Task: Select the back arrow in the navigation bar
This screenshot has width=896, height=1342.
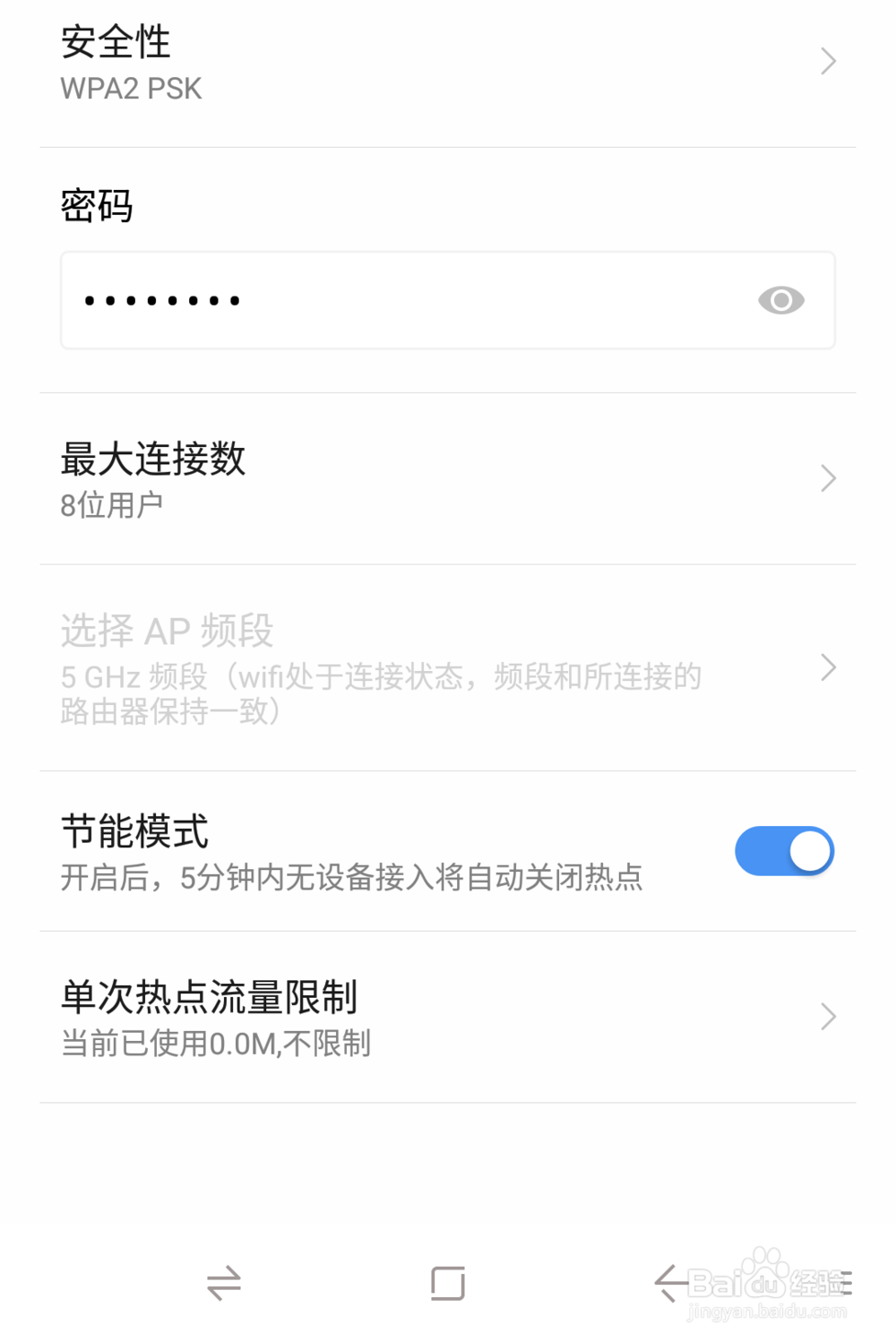Action: tap(670, 1285)
